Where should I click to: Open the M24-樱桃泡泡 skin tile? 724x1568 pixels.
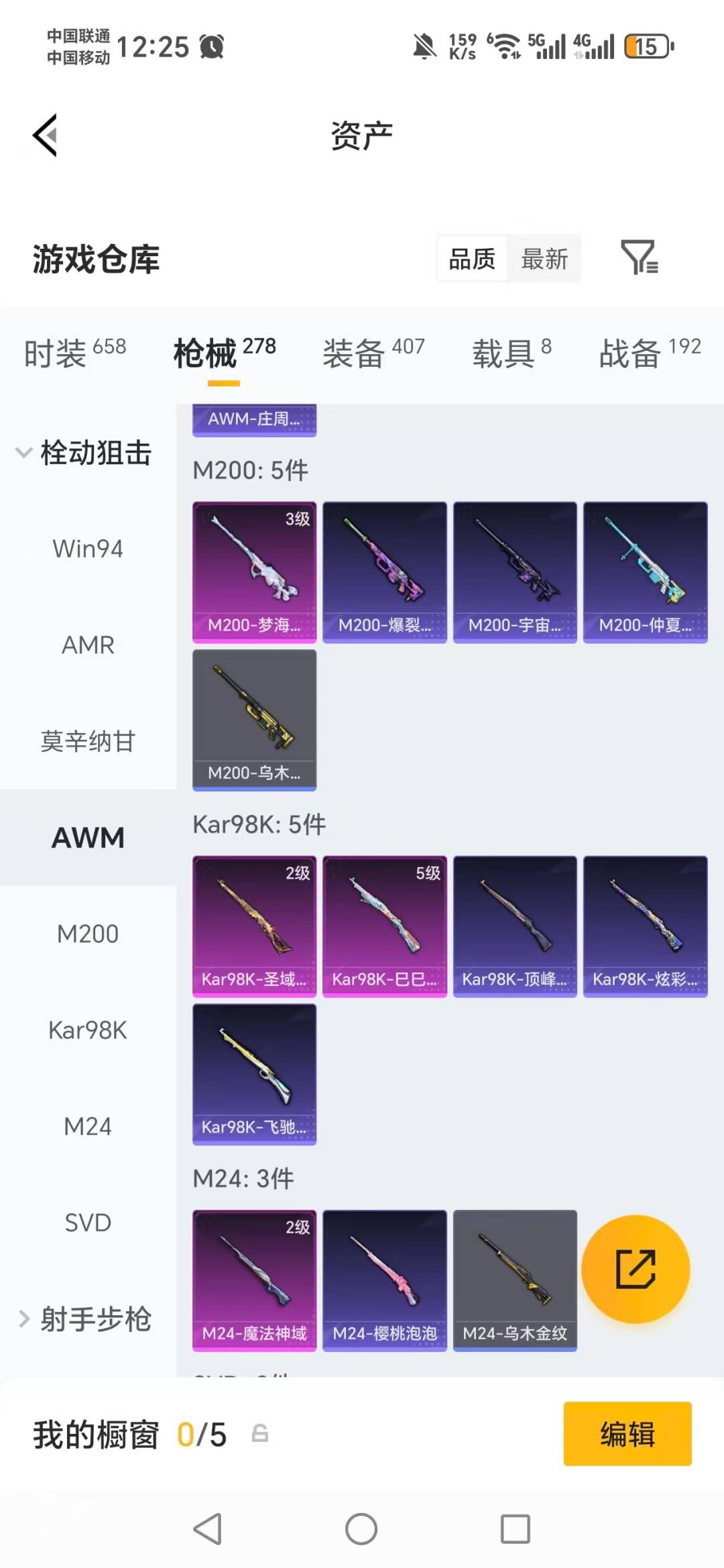tap(384, 1280)
